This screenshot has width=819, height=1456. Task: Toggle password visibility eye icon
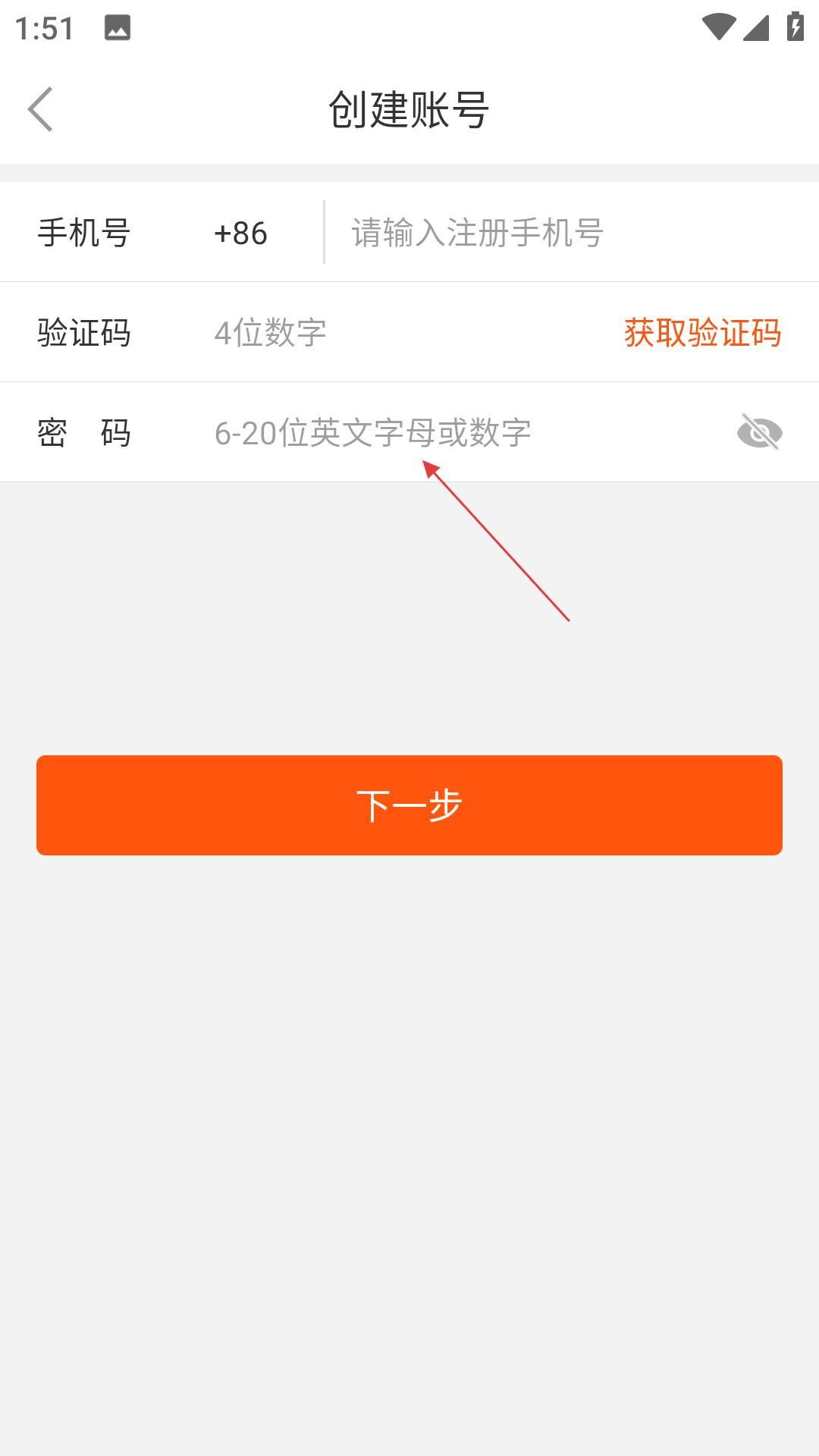(759, 432)
